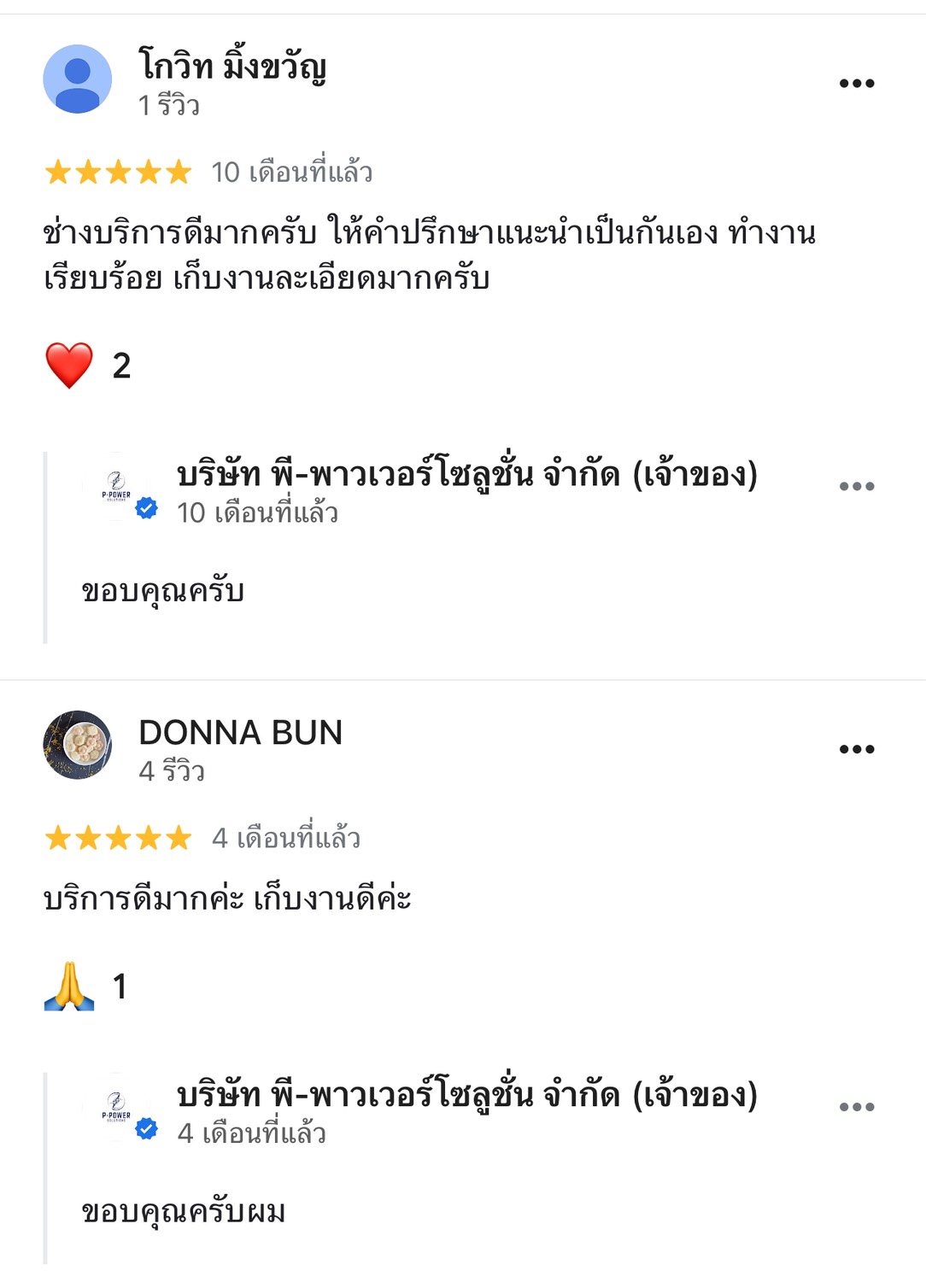Open options menu for โกวิท มิ้งขวัญ's review

coord(856,84)
